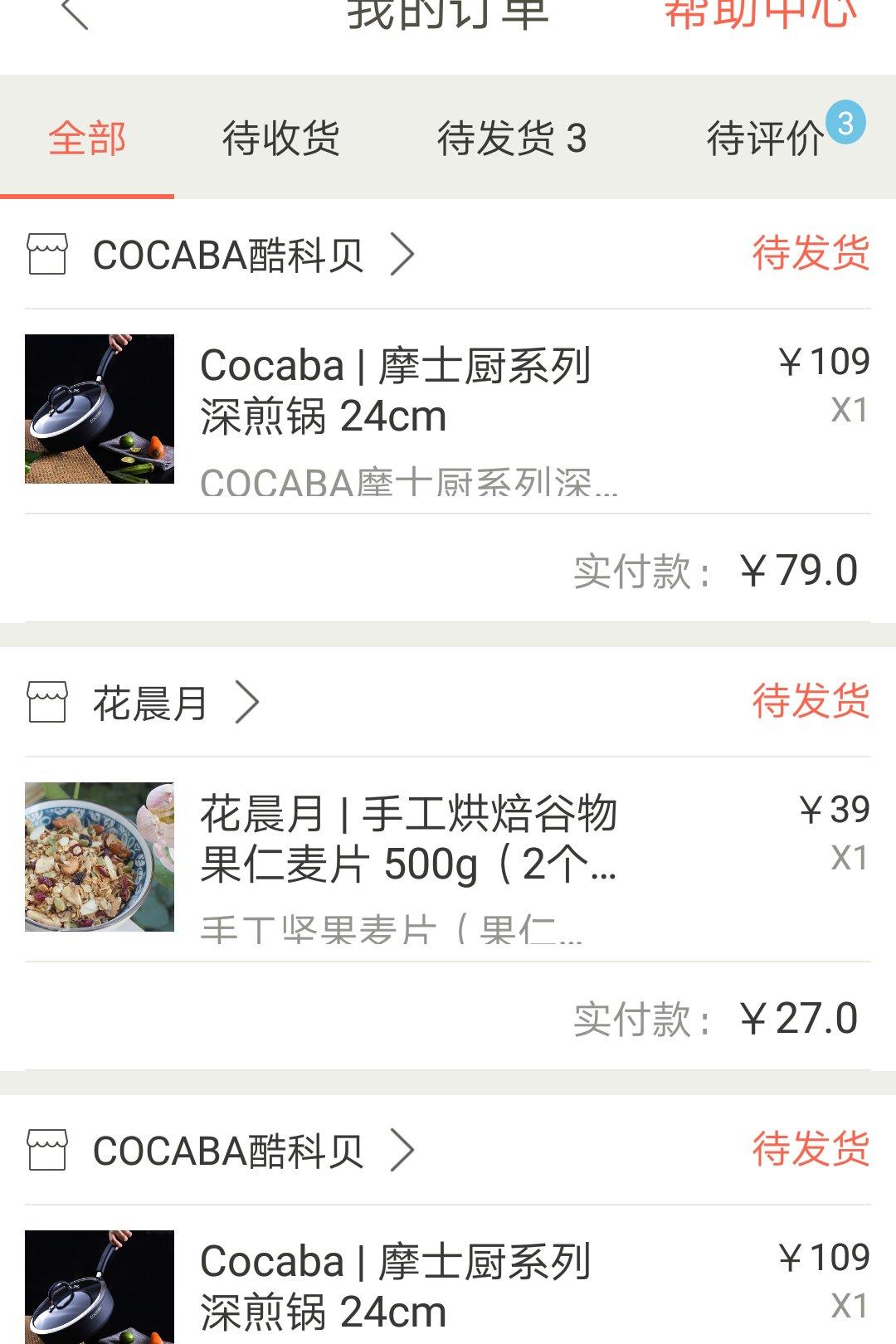Open 帮助中心 help center
Image resolution: width=896 pixels, height=1344 pixels.
[x=760, y=14]
